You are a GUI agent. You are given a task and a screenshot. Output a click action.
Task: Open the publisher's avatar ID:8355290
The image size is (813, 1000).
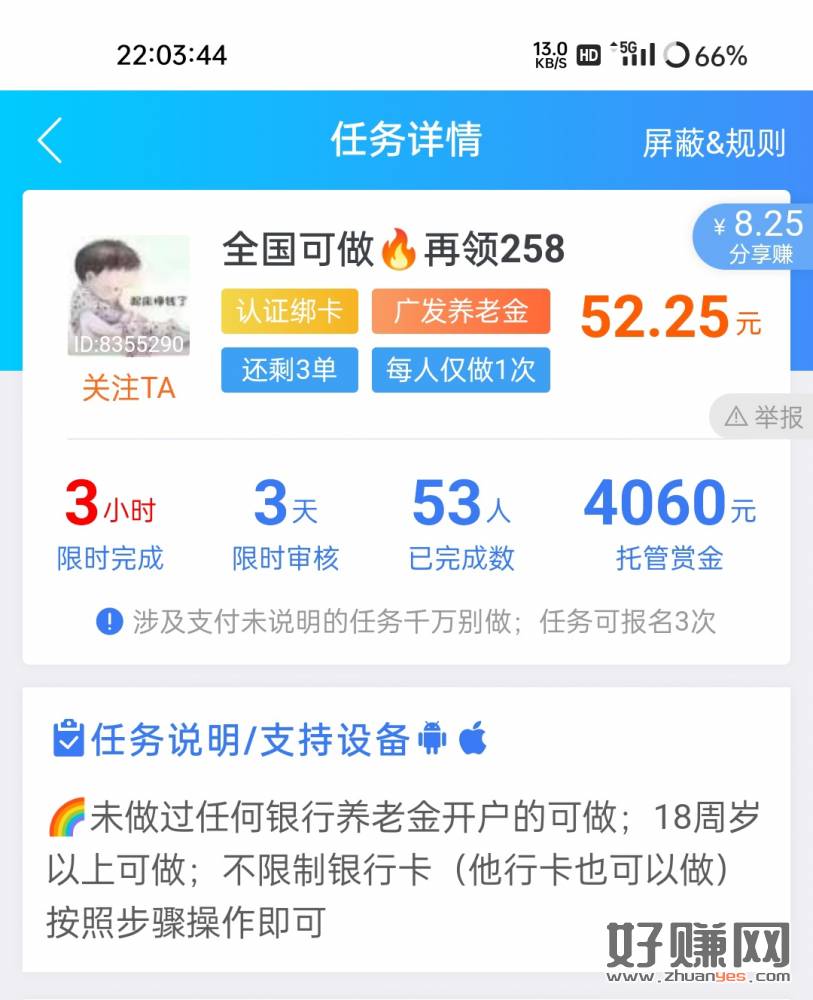tap(128, 297)
